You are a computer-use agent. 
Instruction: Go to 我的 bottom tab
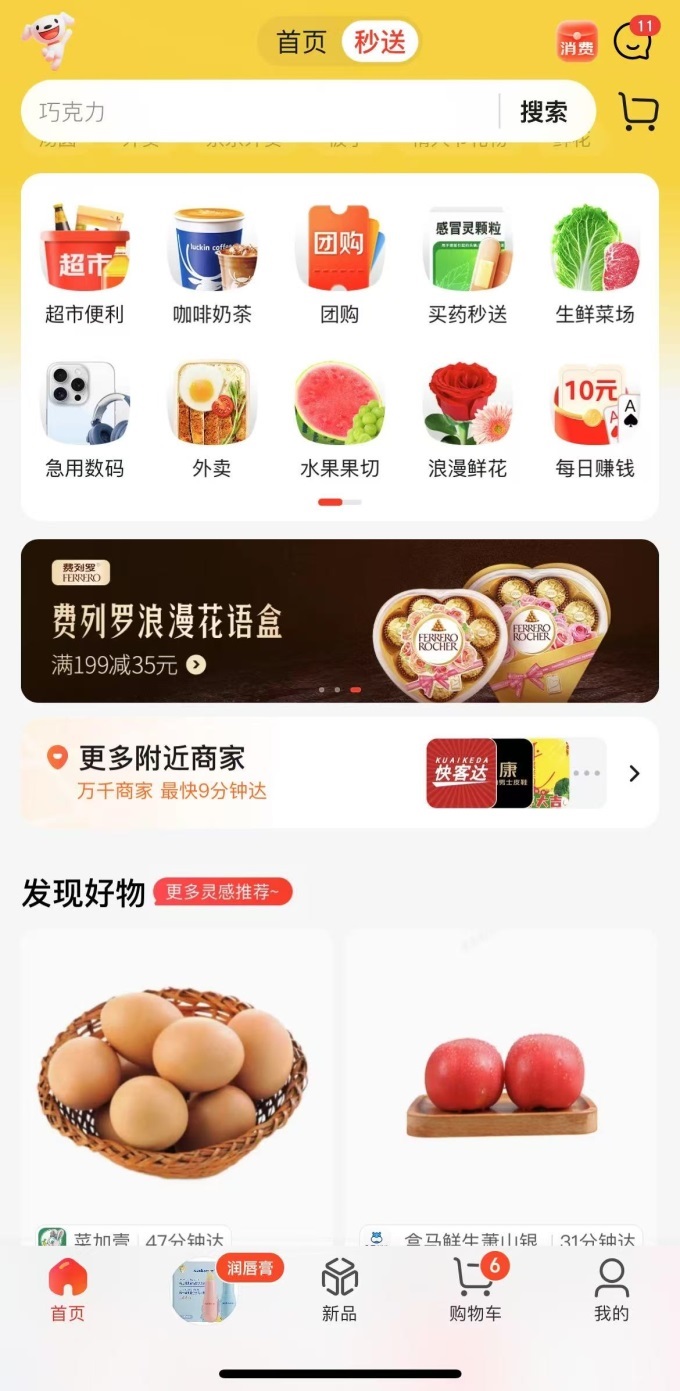point(611,1290)
